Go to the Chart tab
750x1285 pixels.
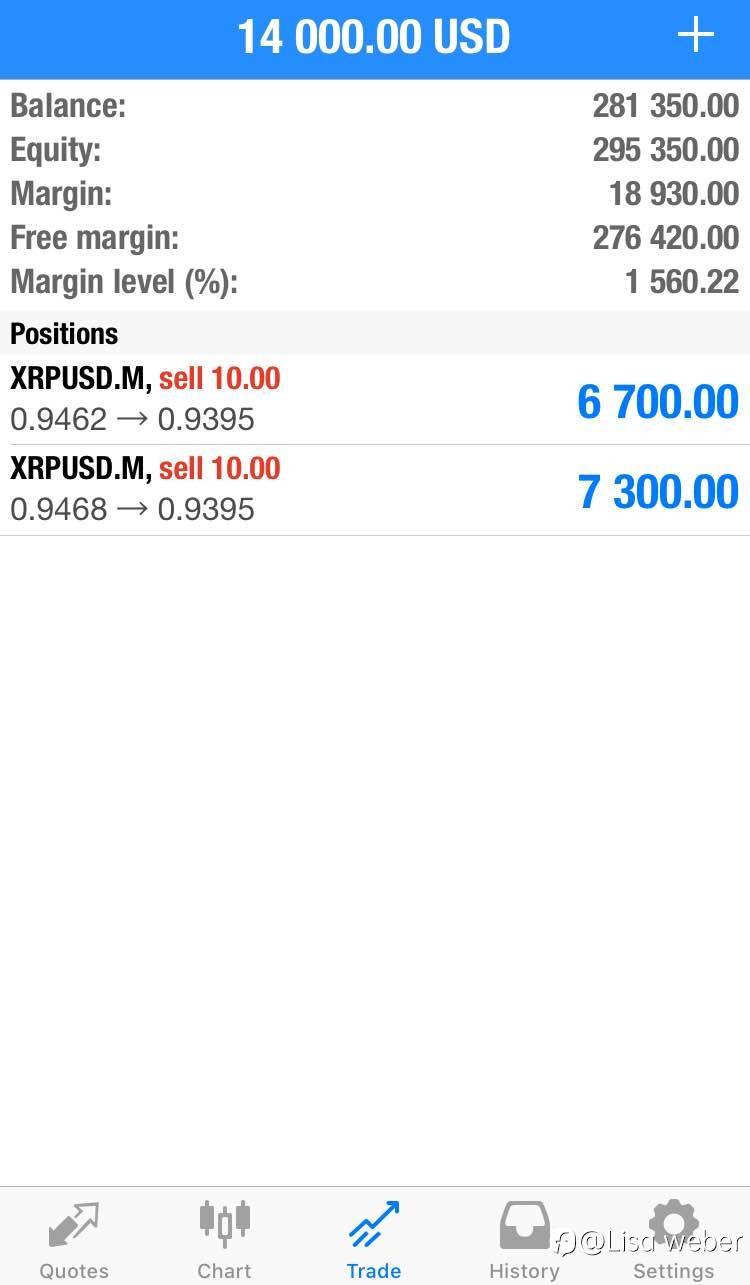point(224,1240)
